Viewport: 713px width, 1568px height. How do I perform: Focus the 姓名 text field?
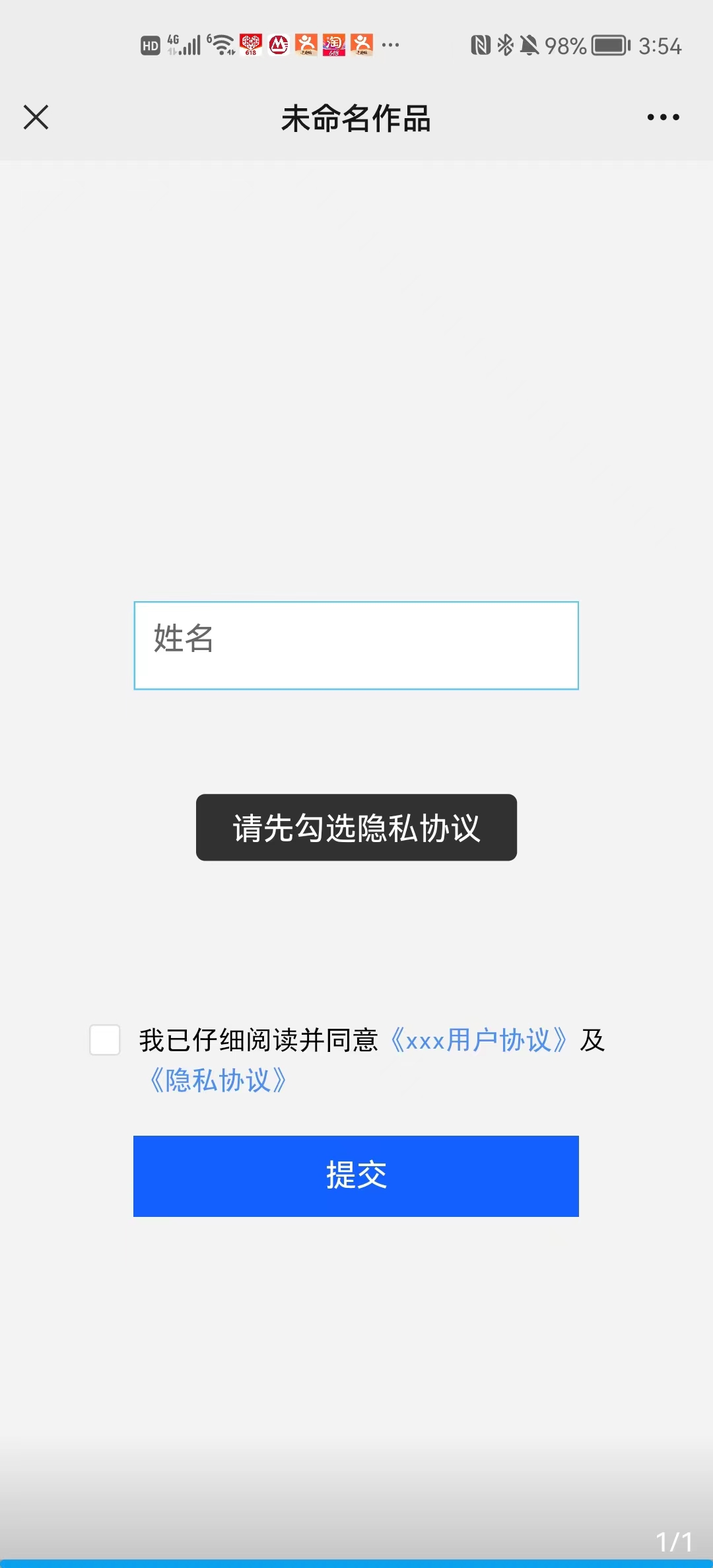tap(356, 645)
